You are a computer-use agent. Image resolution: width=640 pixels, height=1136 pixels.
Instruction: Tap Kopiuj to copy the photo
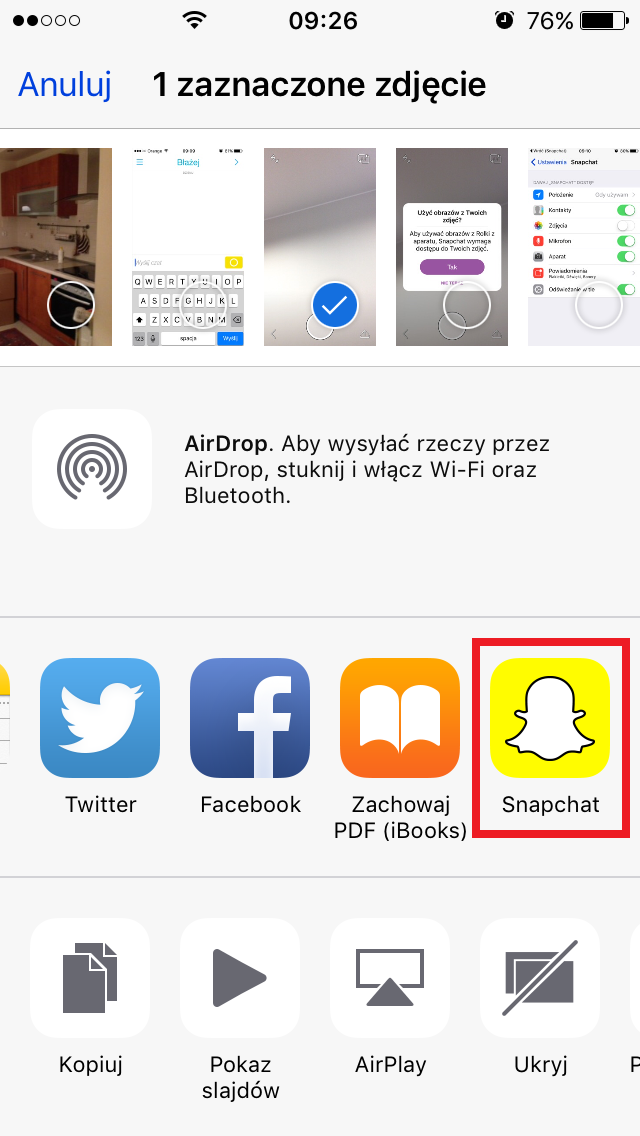pos(90,978)
